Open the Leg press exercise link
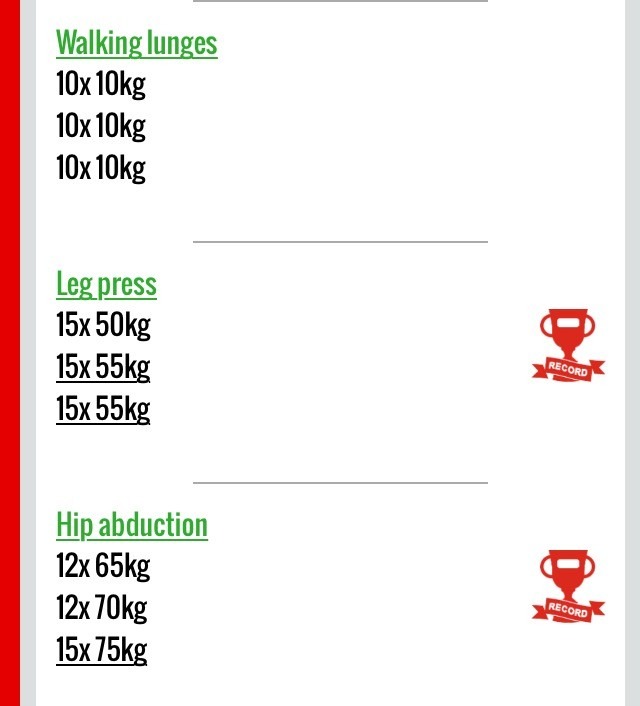This screenshot has width=640, height=706. click(106, 284)
